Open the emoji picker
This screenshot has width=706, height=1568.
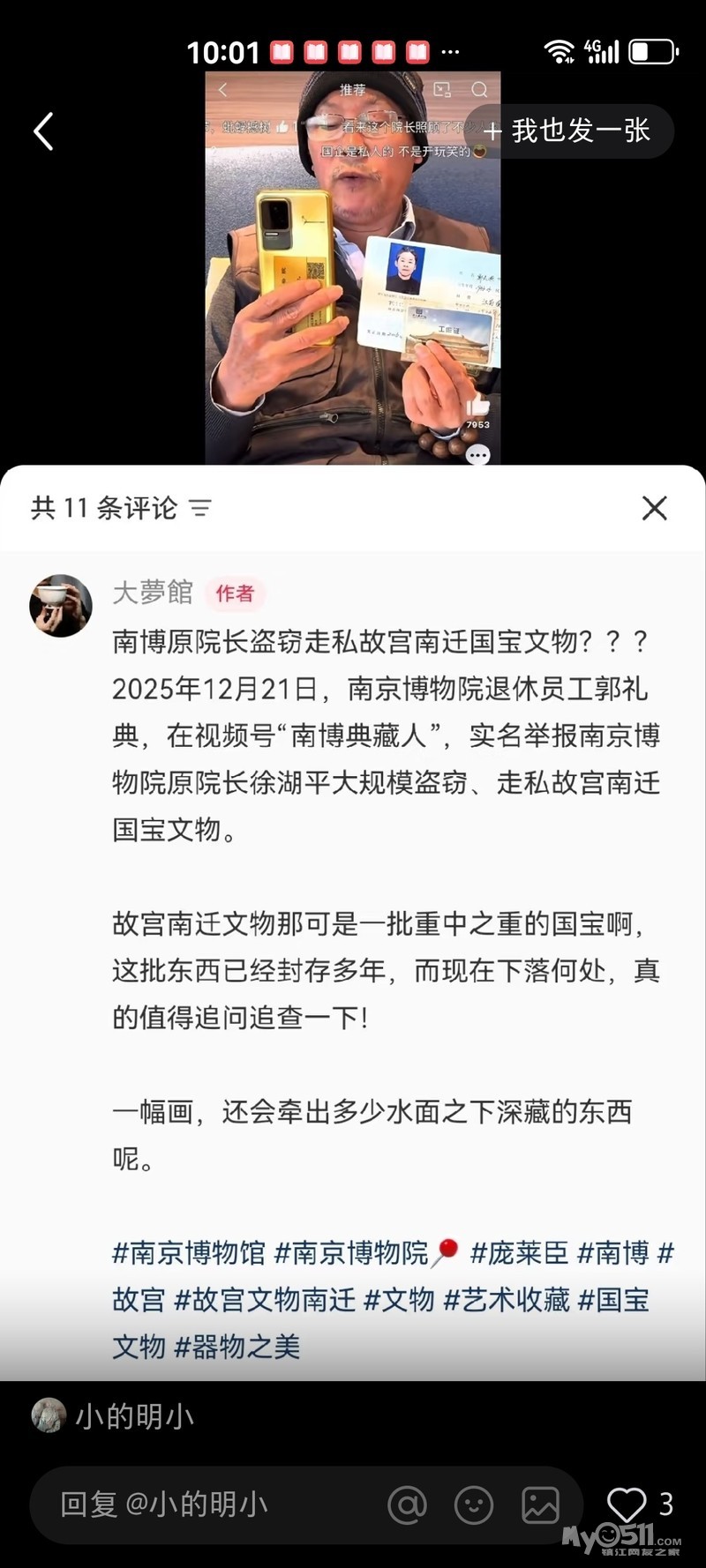click(474, 1505)
